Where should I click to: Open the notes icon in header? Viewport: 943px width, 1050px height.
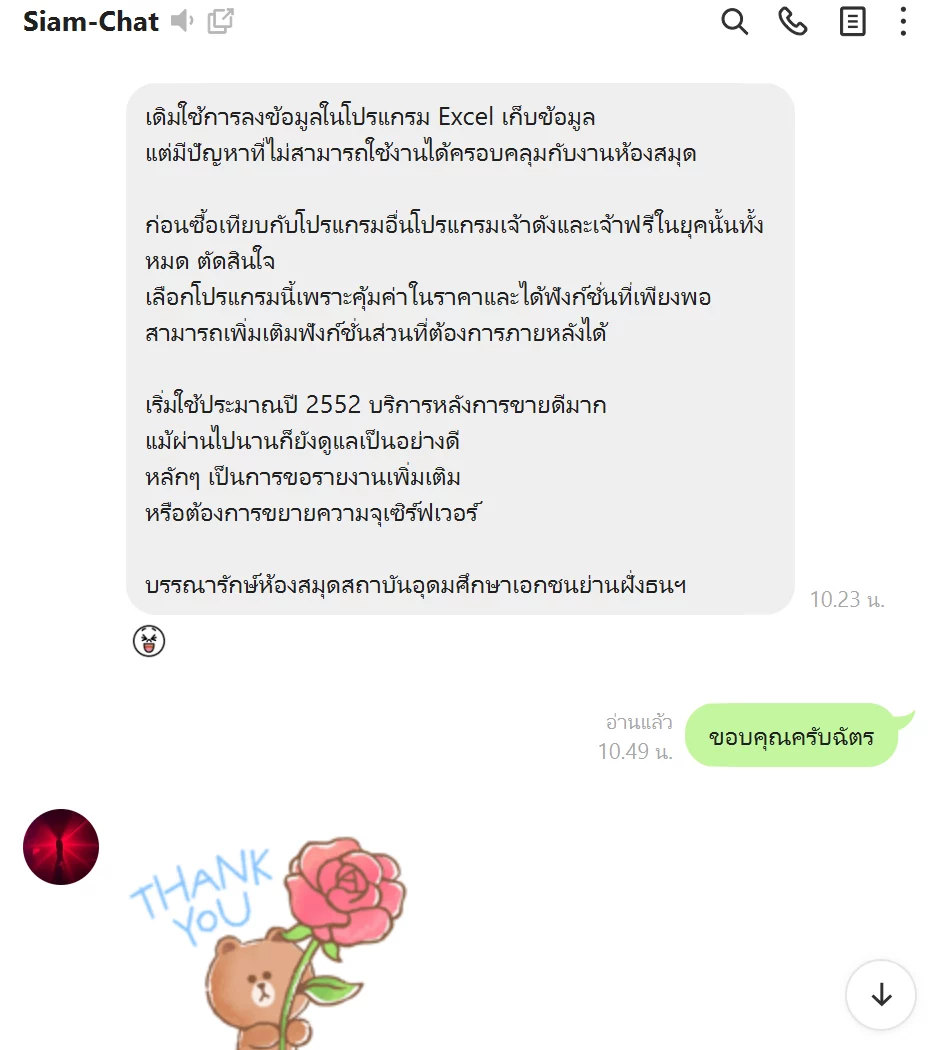coord(852,22)
